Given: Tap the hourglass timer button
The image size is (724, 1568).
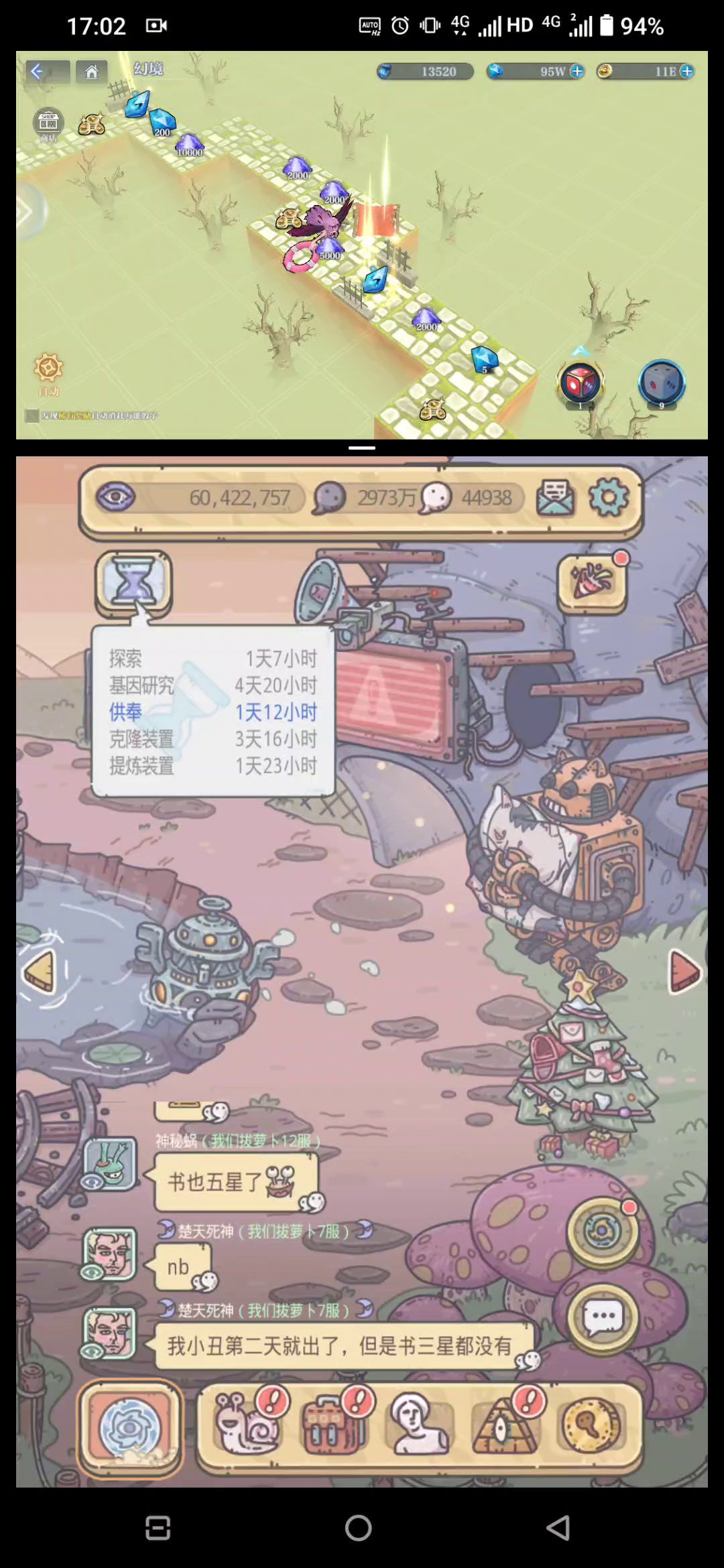Looking at the screenshot, I should pos(134,582).
